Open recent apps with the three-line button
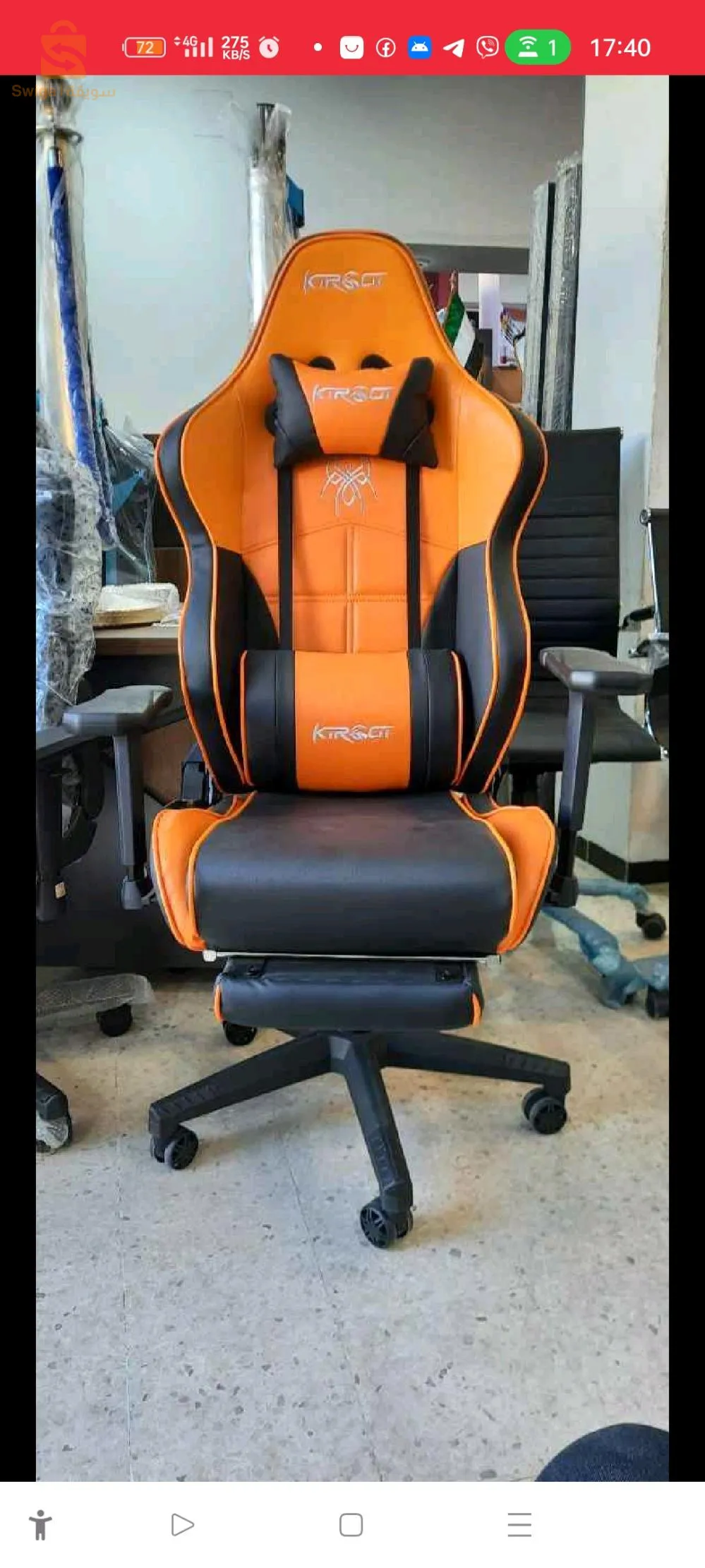 coord(519,1524)
